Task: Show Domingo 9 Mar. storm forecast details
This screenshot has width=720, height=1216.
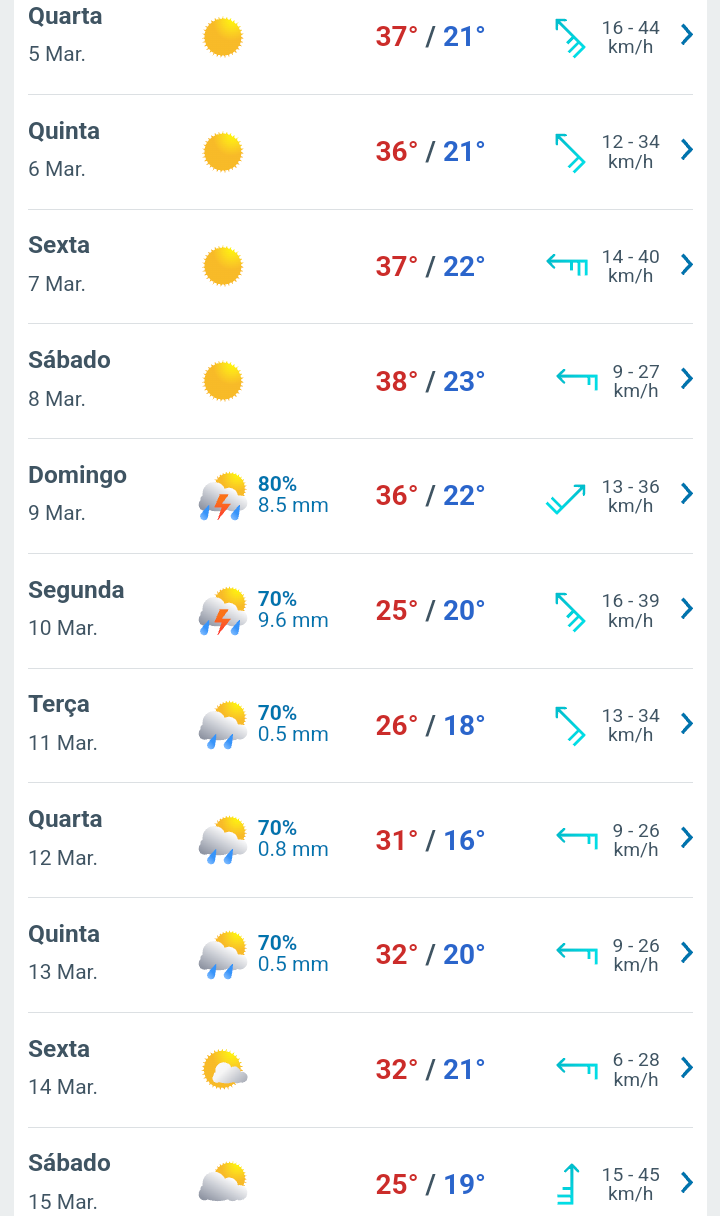Action: (x=360, y=496)
